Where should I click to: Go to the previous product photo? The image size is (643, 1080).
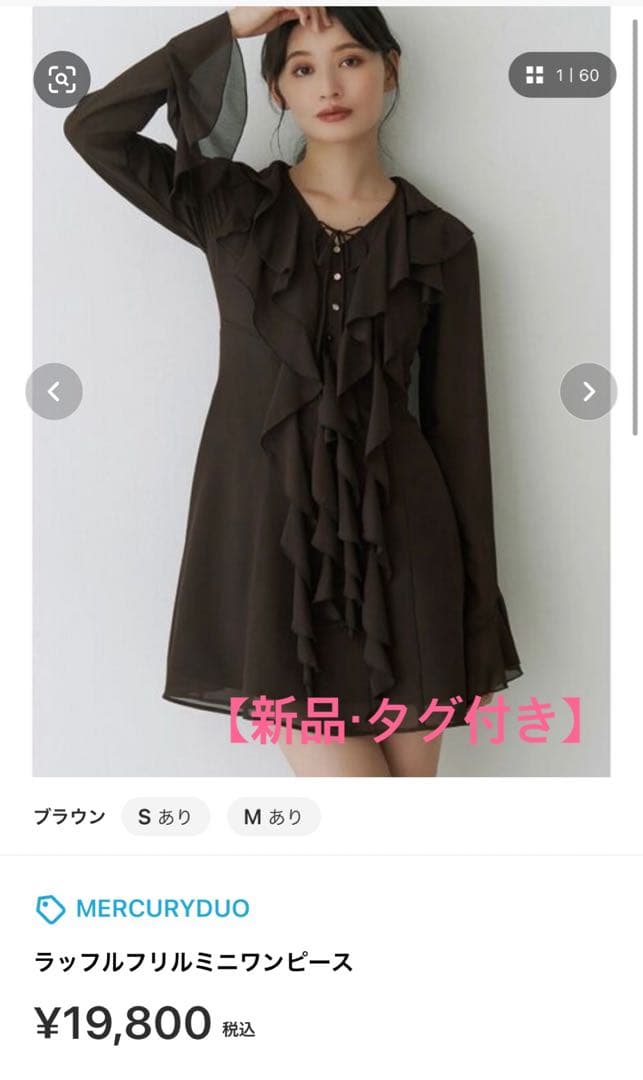coord(54,391)
